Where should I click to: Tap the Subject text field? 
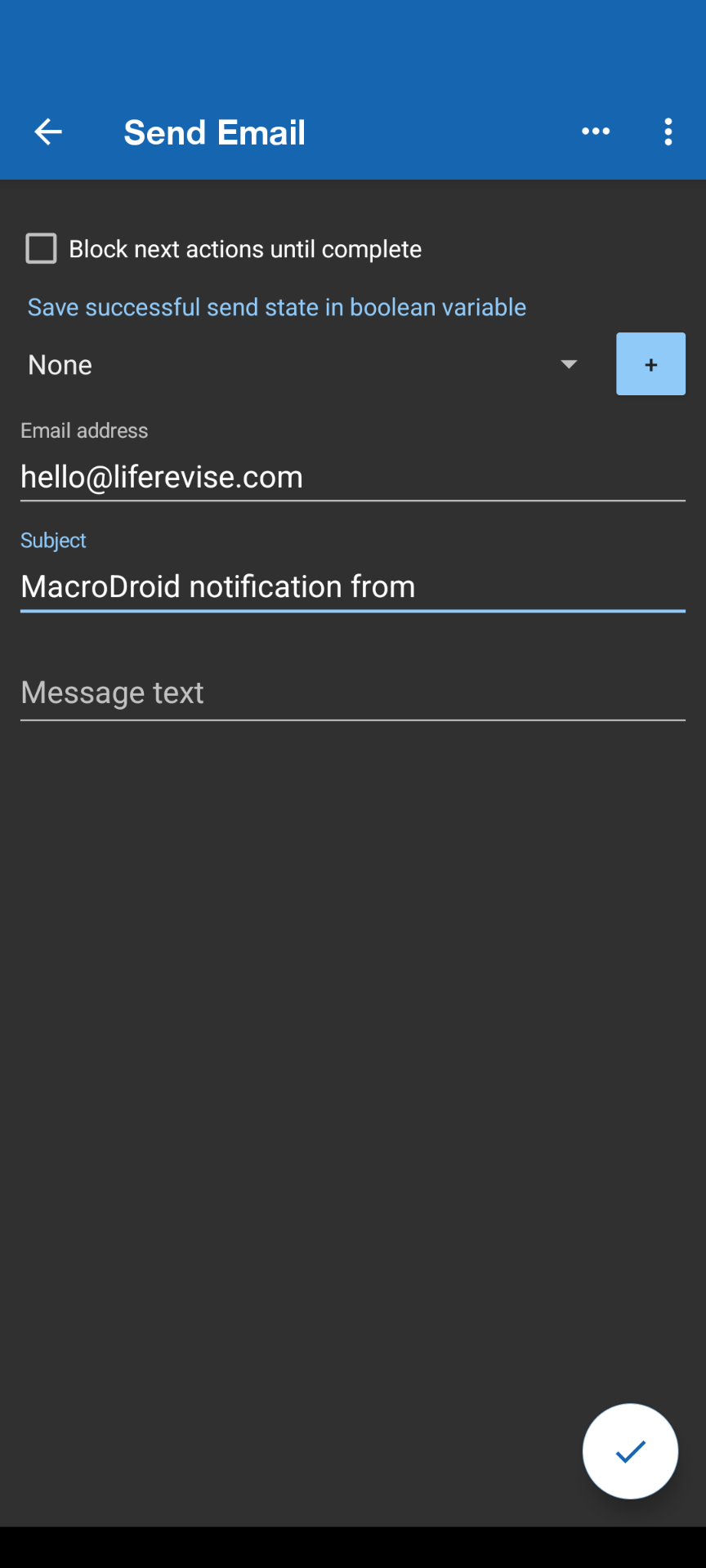[351, 586]
